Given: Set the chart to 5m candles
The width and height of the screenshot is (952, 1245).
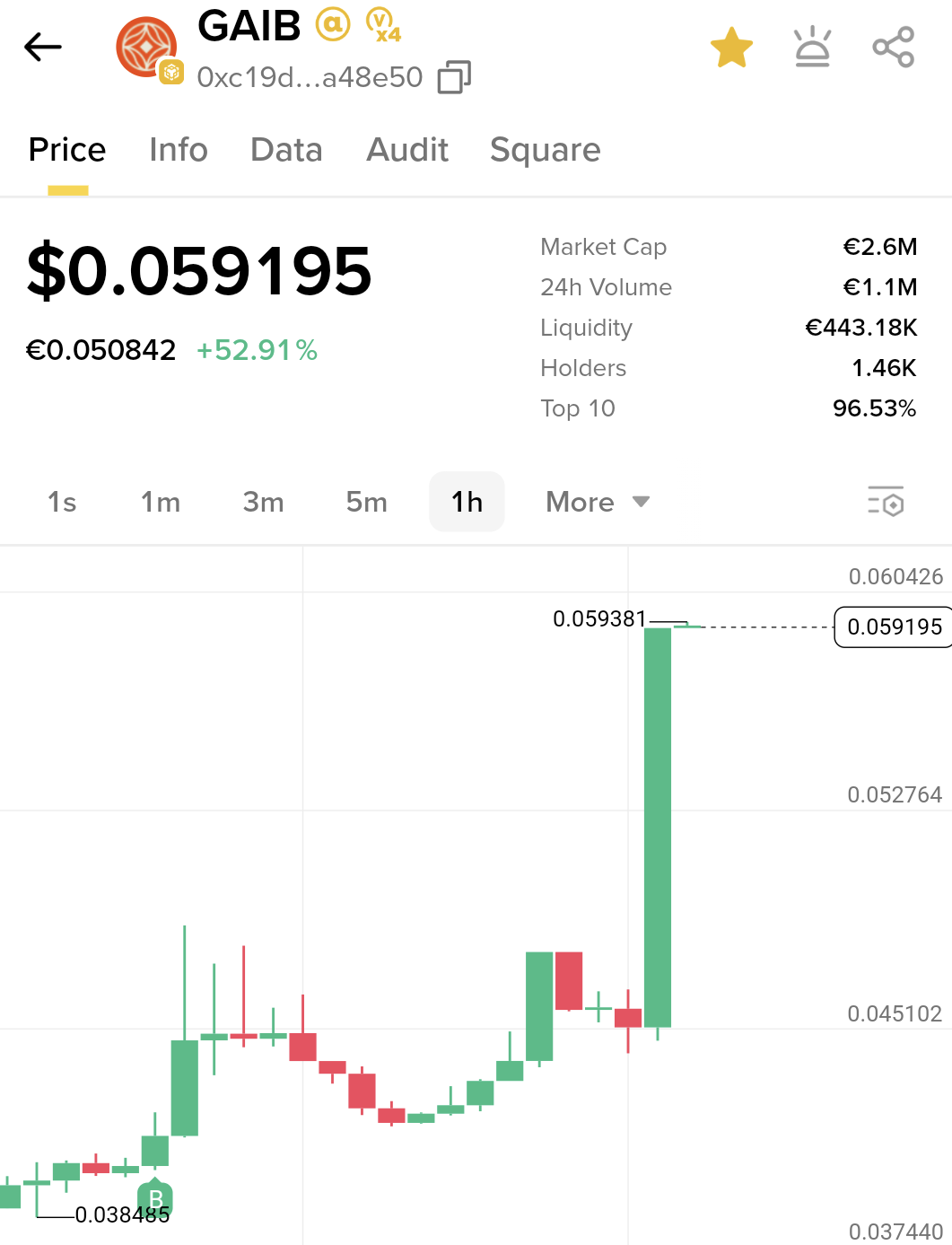Looking at the screenshot, I should [x=366, y=502].
